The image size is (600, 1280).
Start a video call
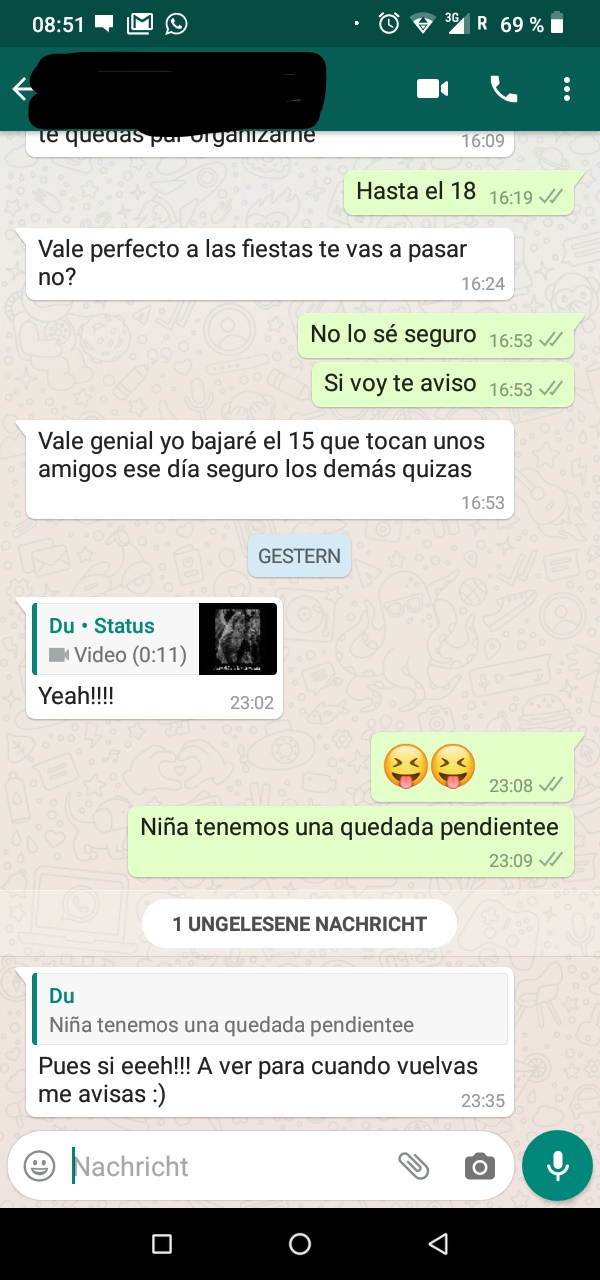(432, 89)
